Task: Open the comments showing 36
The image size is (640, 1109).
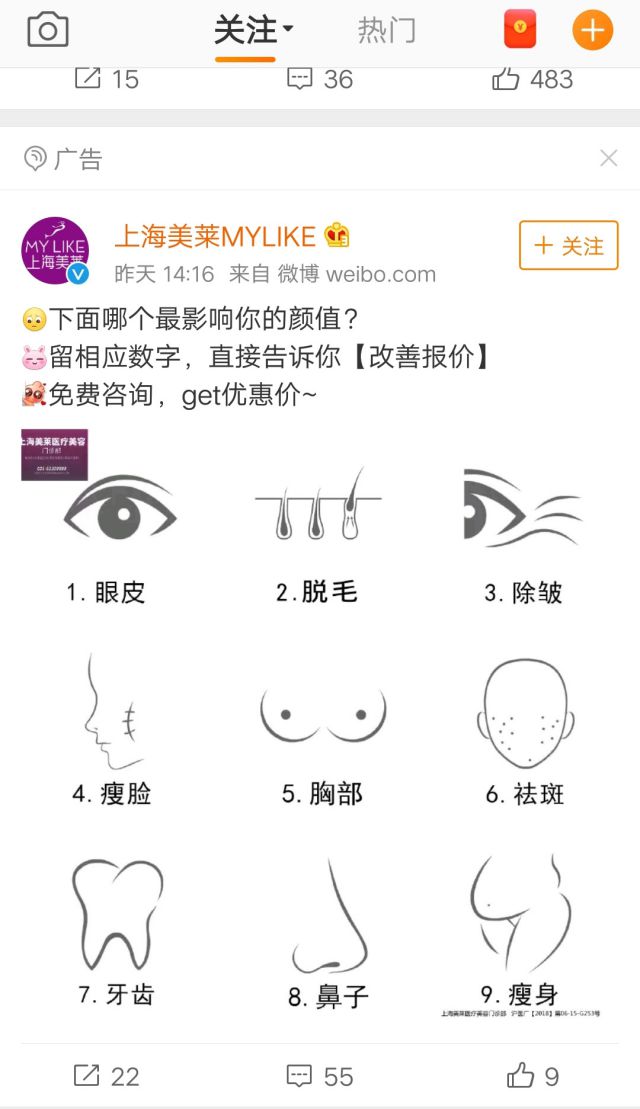Action: (319, 79)
